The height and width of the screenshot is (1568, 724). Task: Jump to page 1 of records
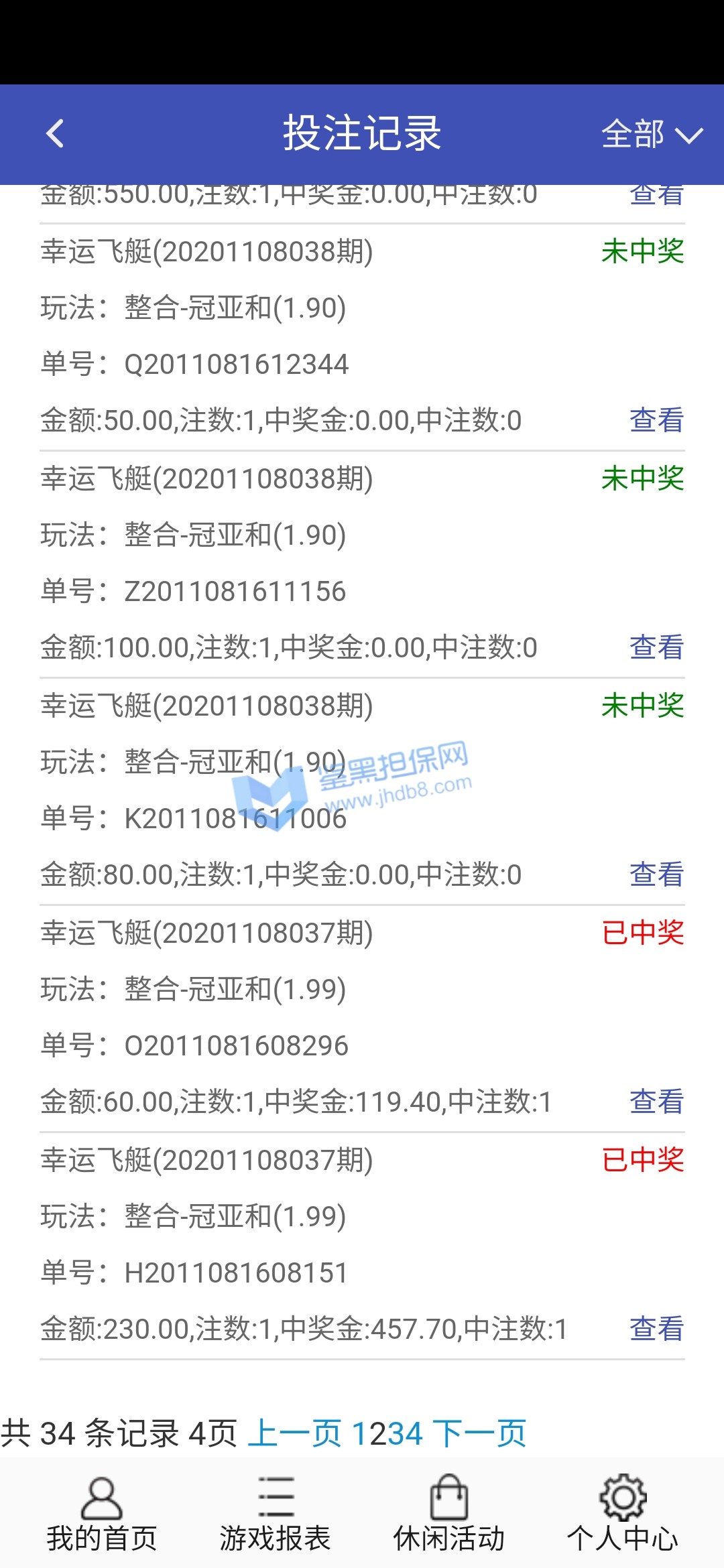click(x=359, y=1434)
